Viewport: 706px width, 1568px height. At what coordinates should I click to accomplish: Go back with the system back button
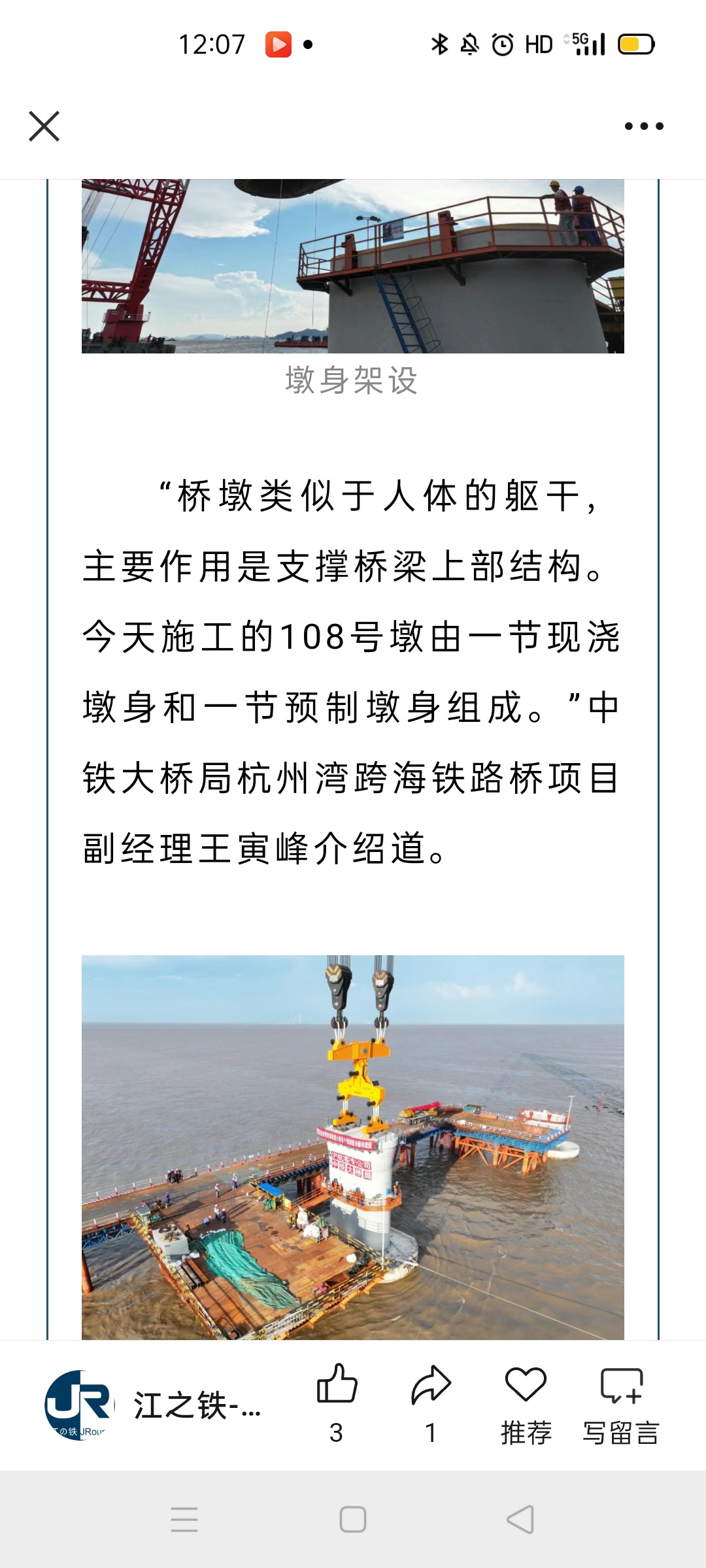pos(520,1520)
